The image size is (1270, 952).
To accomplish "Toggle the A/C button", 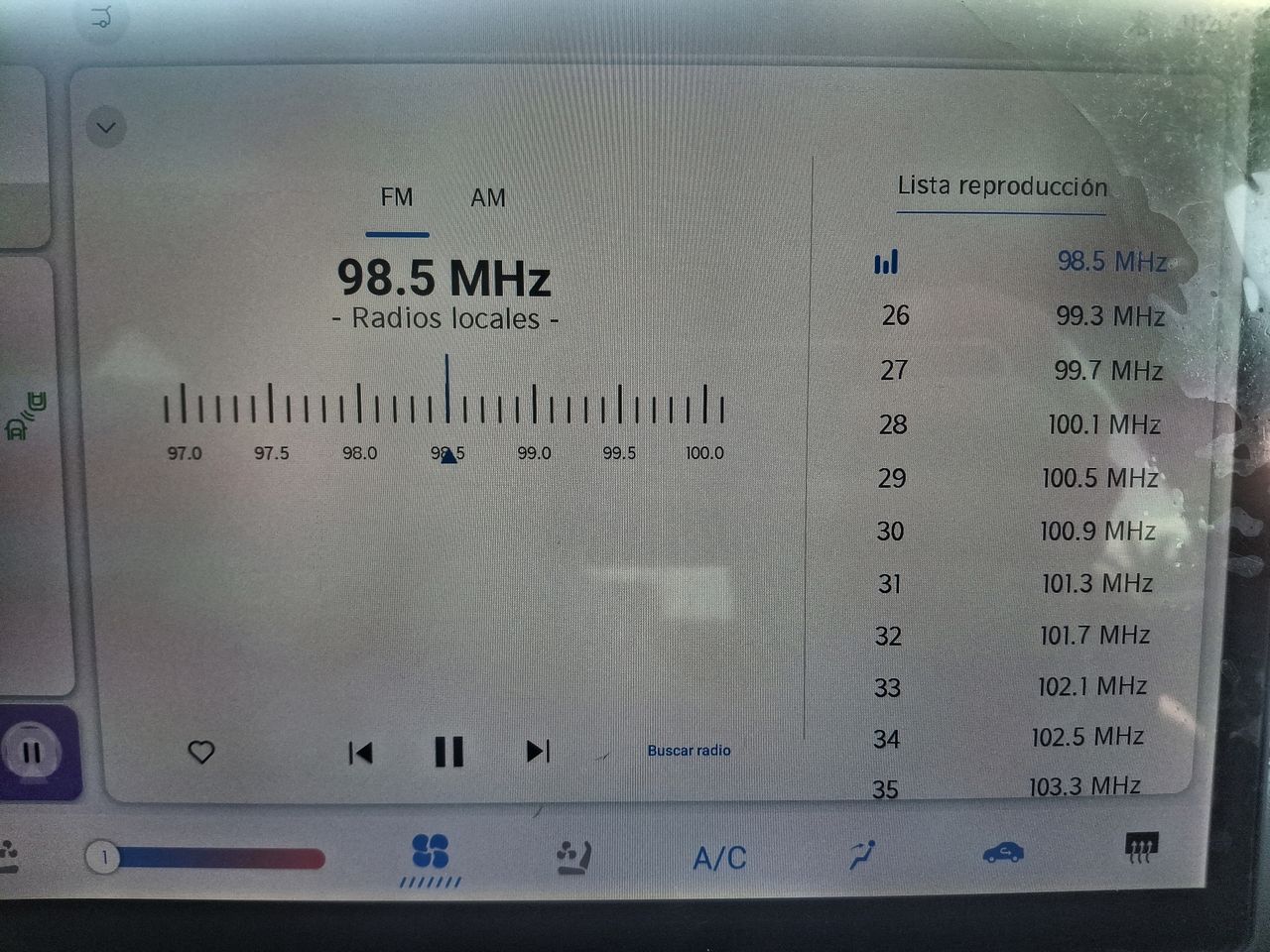I will tap(719, 858).
